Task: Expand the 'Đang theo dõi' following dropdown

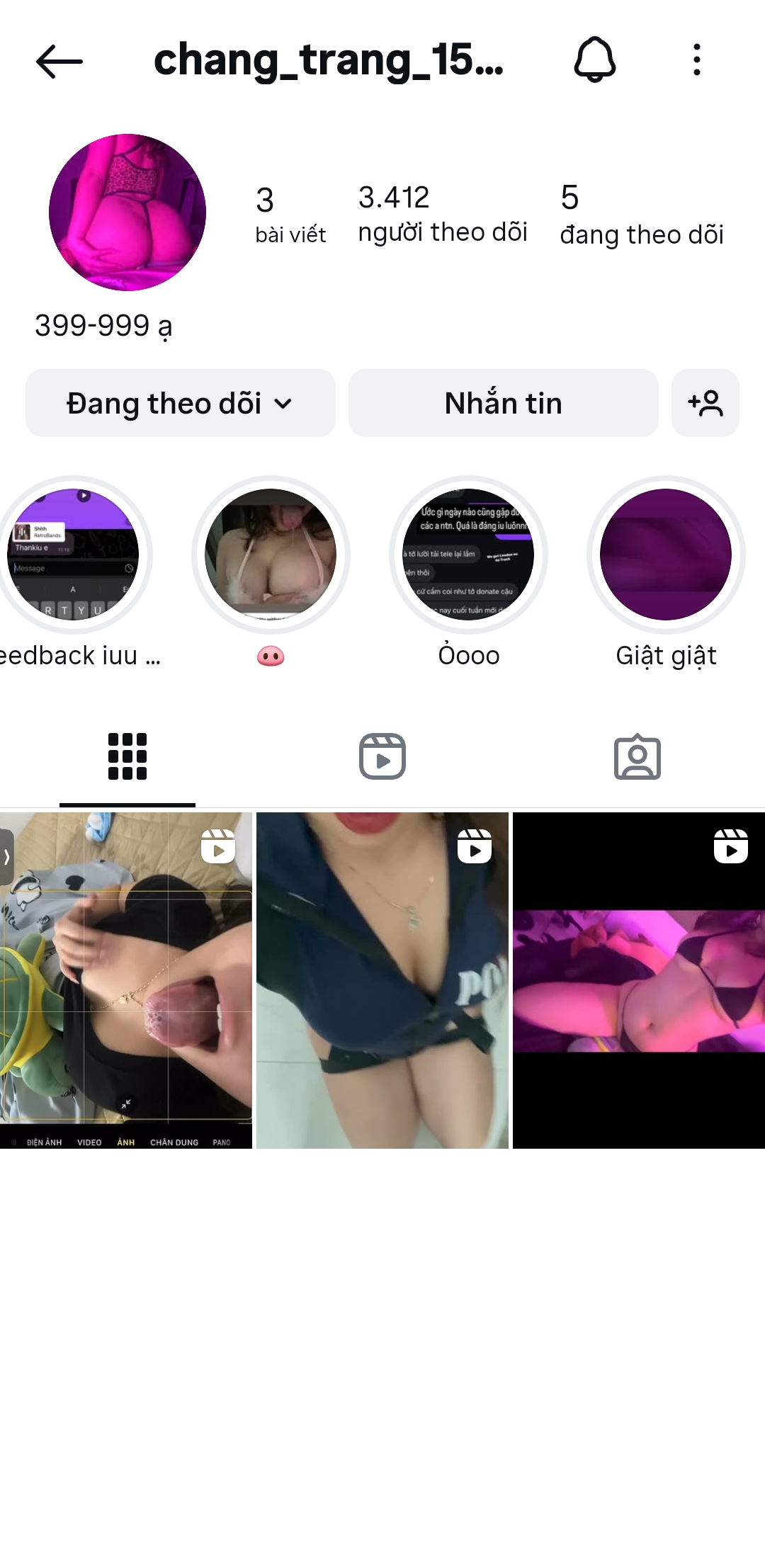Action: (180, 403)
